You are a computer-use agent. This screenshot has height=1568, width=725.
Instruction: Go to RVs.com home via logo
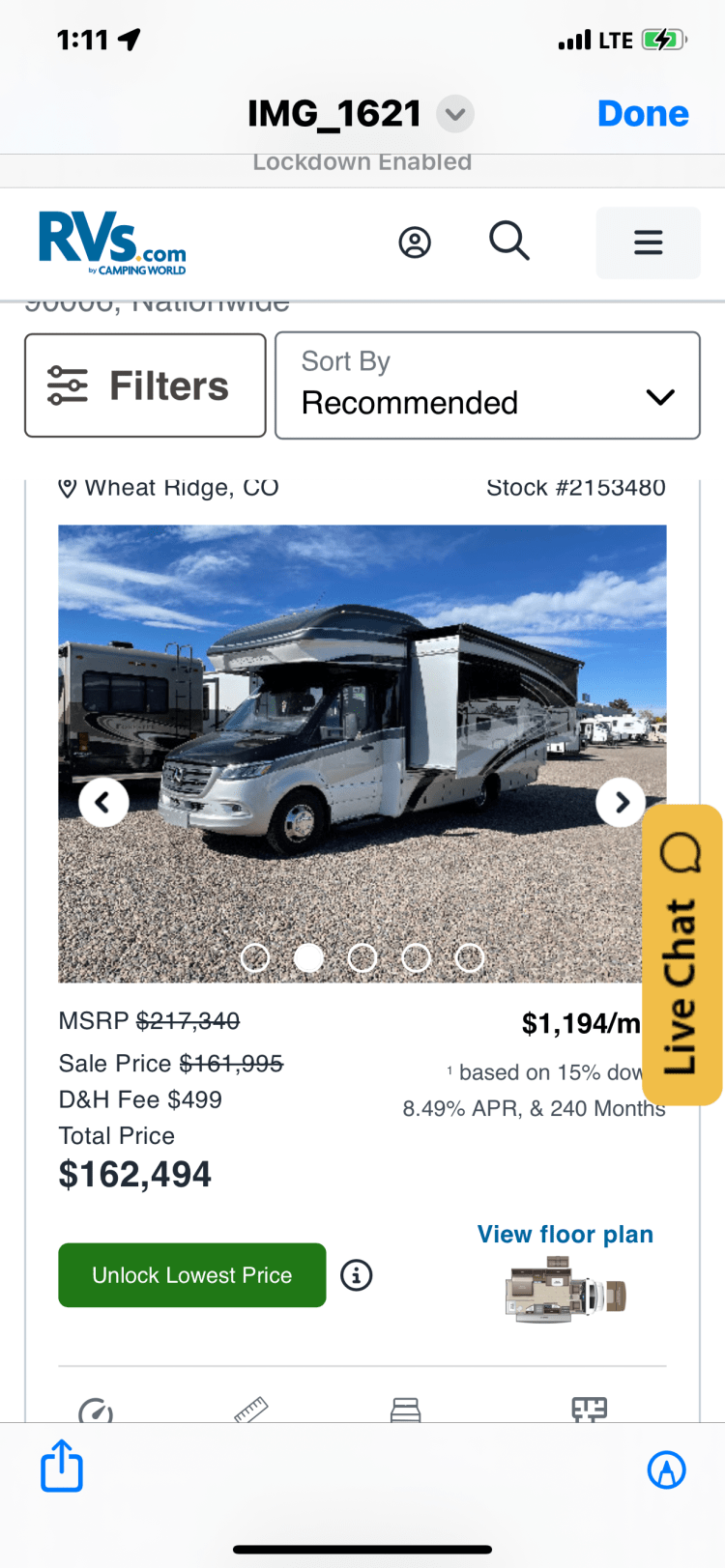(112, 242)
